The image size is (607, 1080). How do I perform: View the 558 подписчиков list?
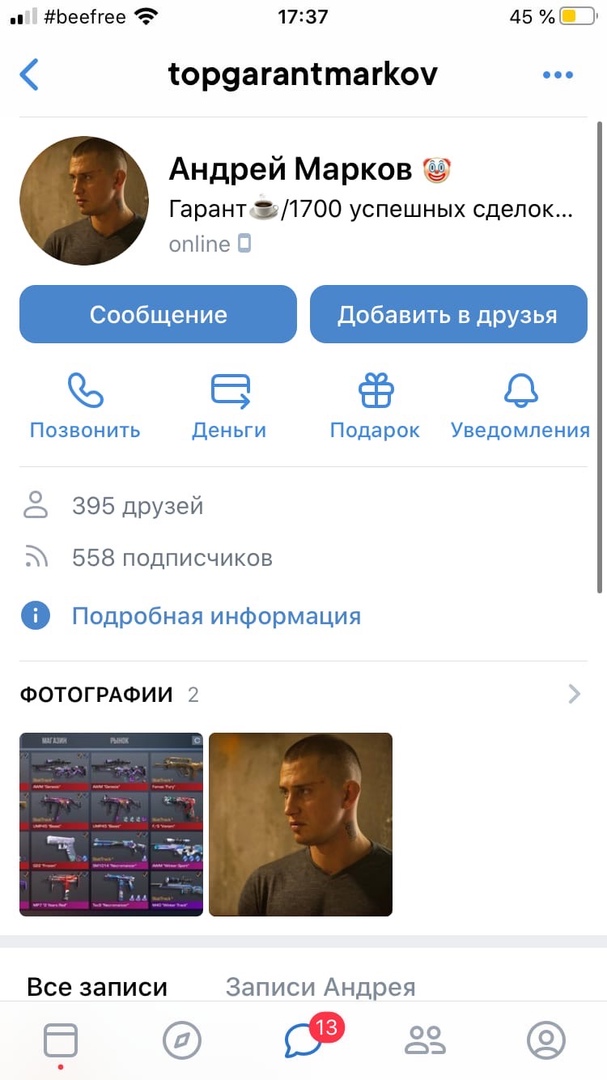pyautogui.click(x=171, y=558)
